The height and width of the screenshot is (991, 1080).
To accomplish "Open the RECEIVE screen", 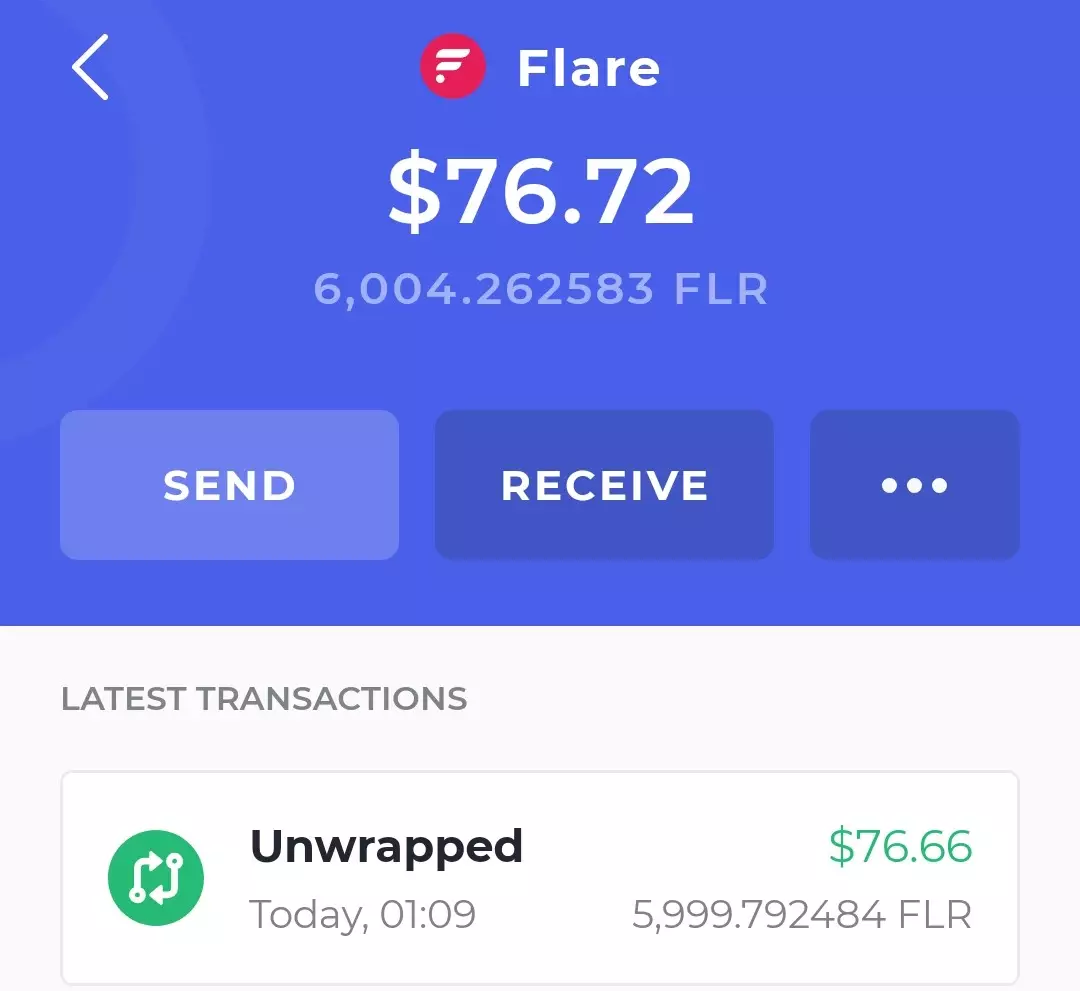I will (x=604, y=485).
